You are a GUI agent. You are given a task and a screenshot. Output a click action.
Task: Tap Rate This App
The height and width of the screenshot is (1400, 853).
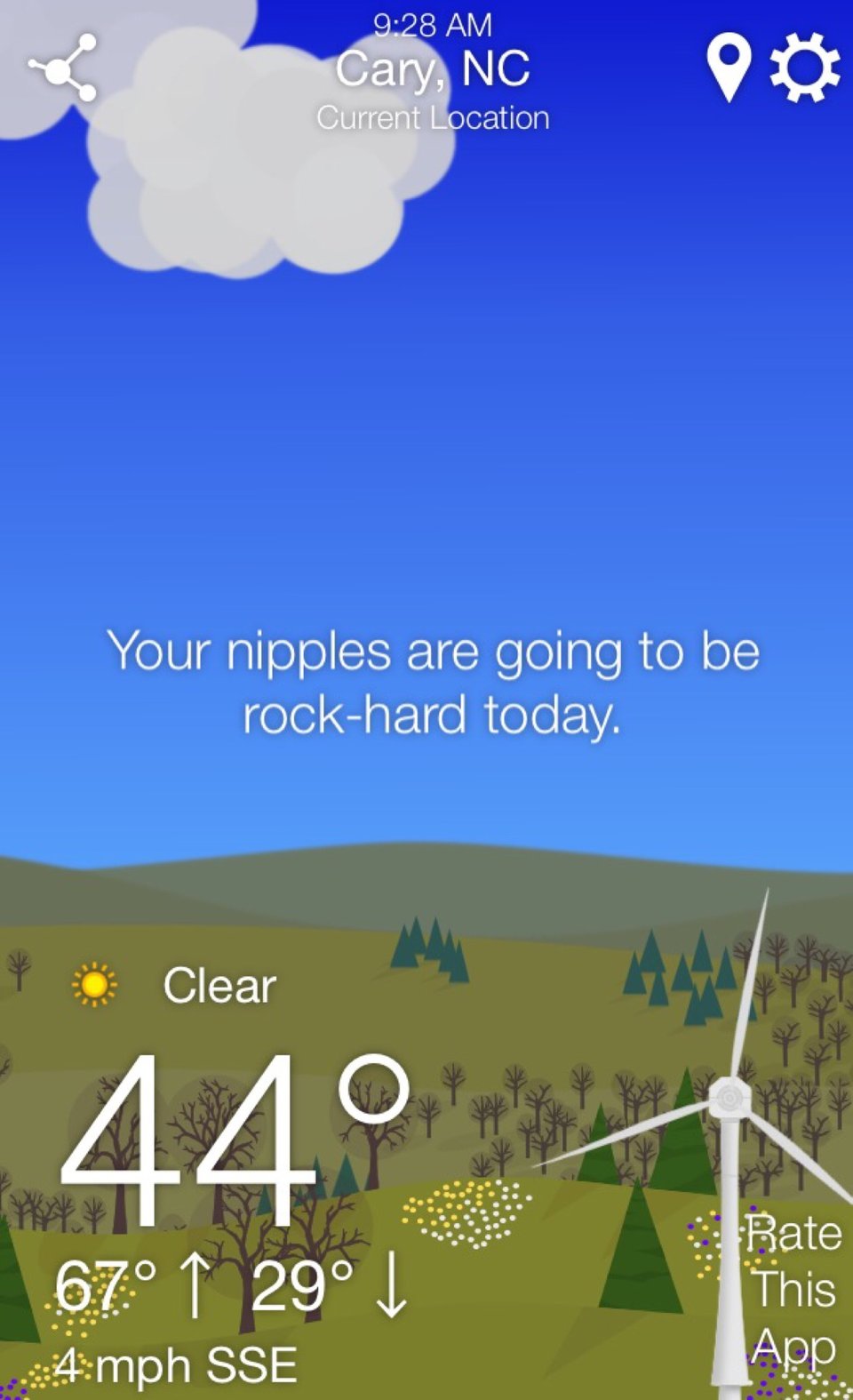click(793, 1289)
